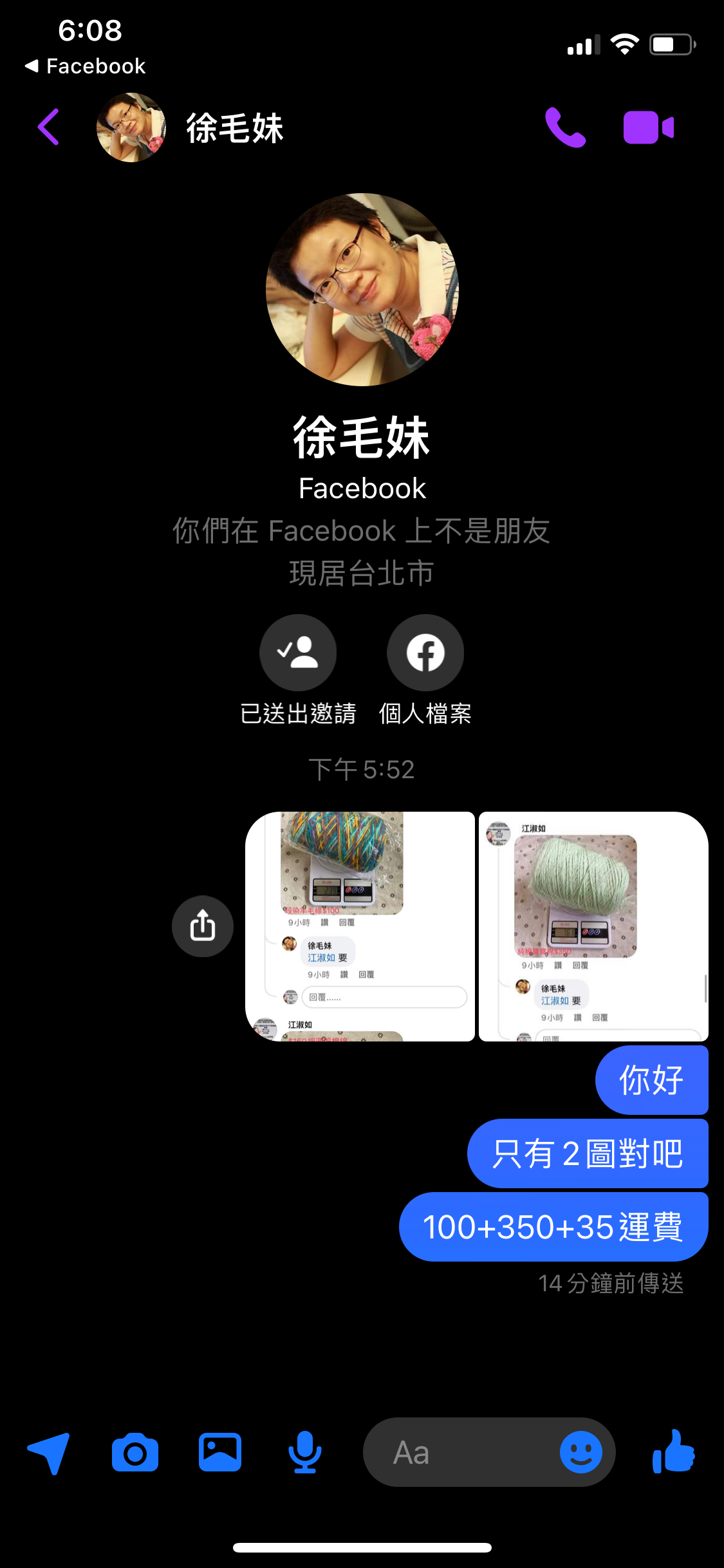Screen dimensions: 724x1568
Task: Tap ◀ Facebook to return to Facebook
Action: point(87,65)
